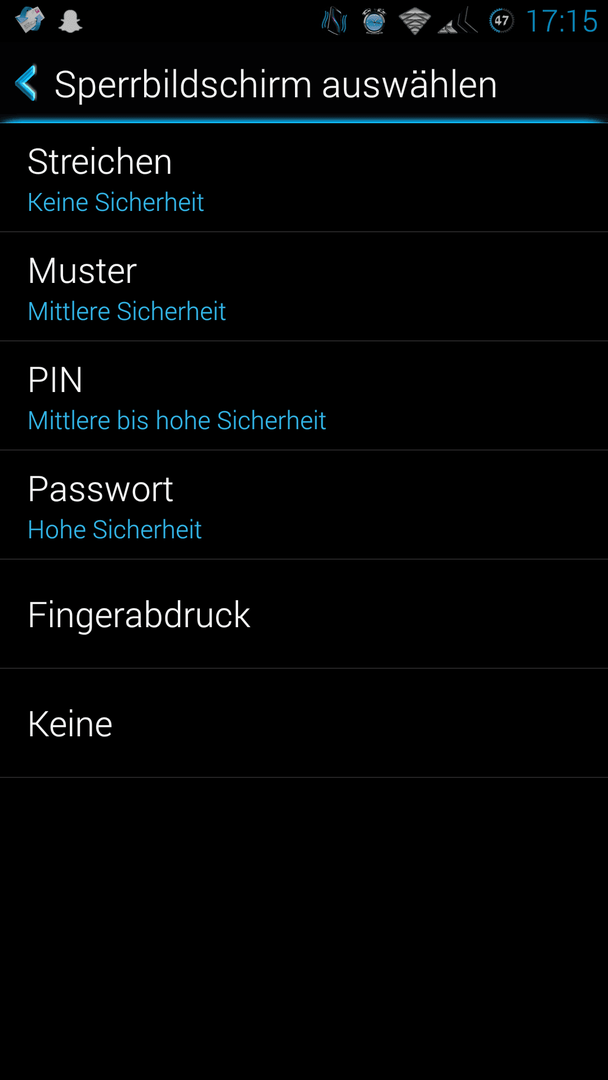Choose the Muster lock option
Viewport: 608px width, 1080px height.
coord(304,287)
